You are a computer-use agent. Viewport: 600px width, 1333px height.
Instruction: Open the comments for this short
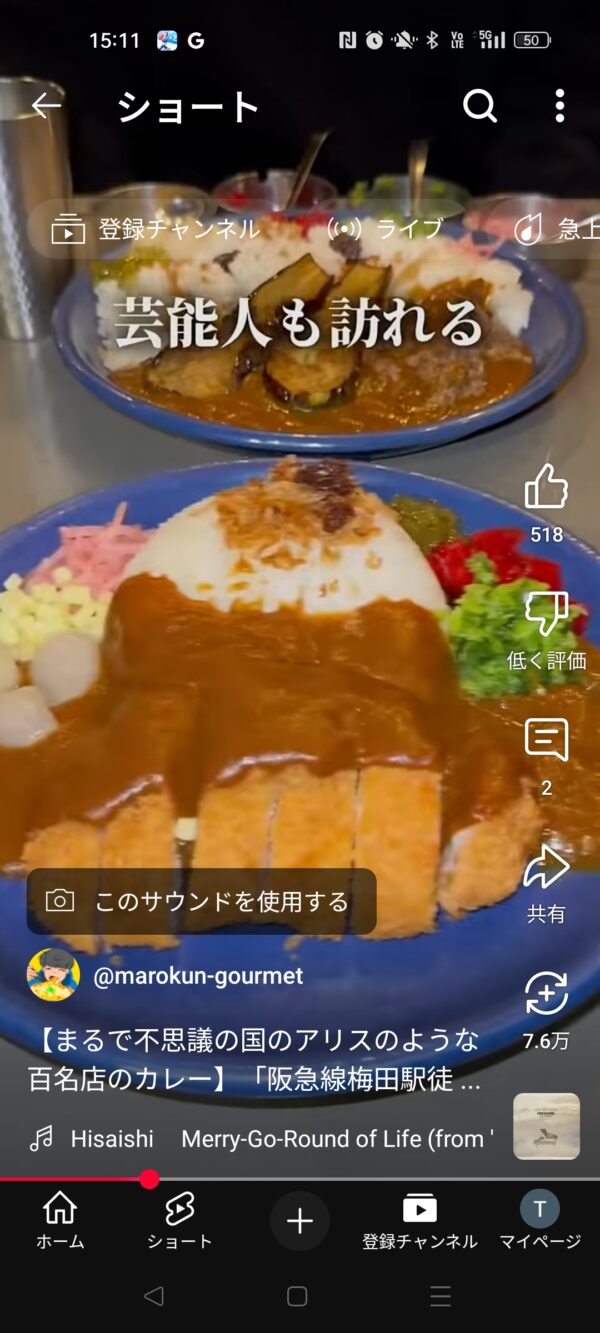546,742
